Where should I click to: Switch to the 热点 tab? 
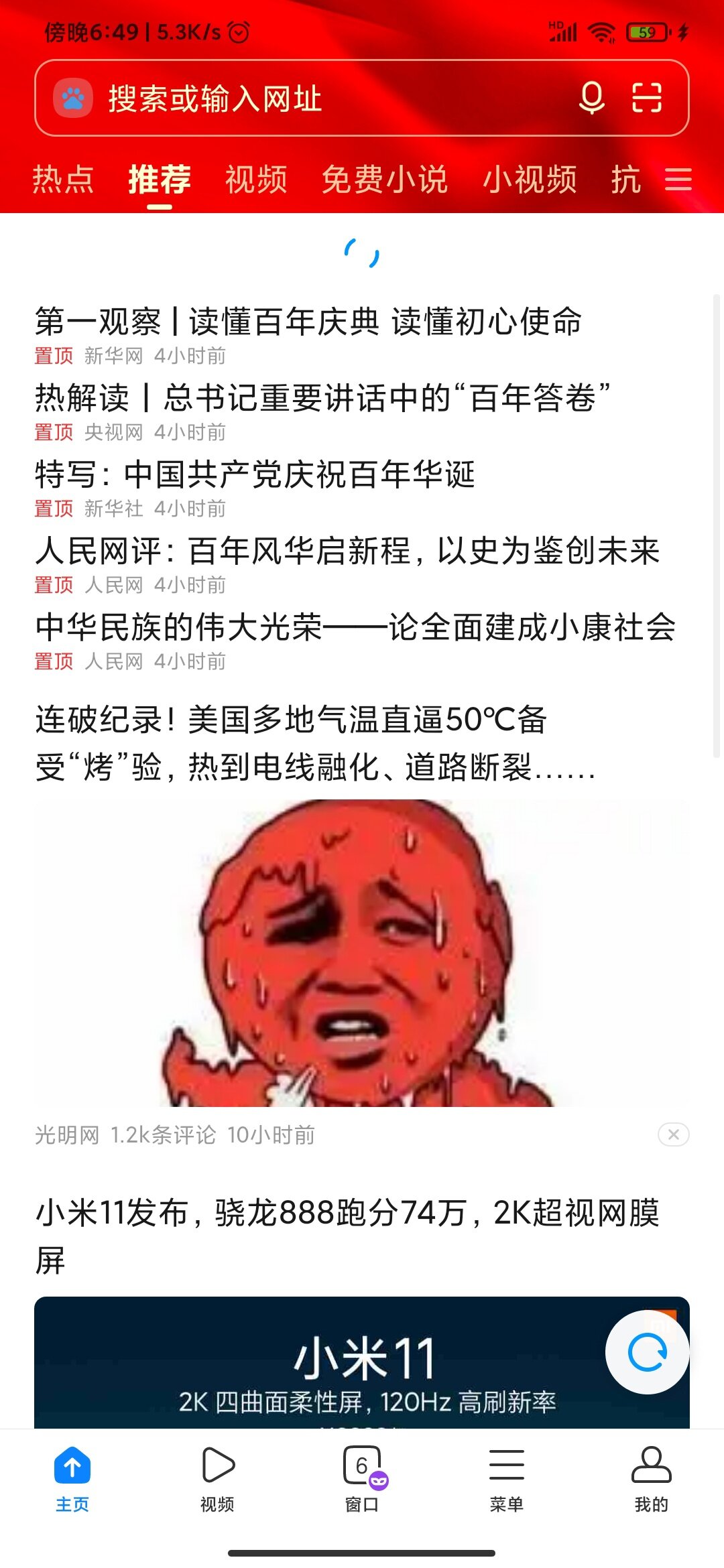point(63,180)
